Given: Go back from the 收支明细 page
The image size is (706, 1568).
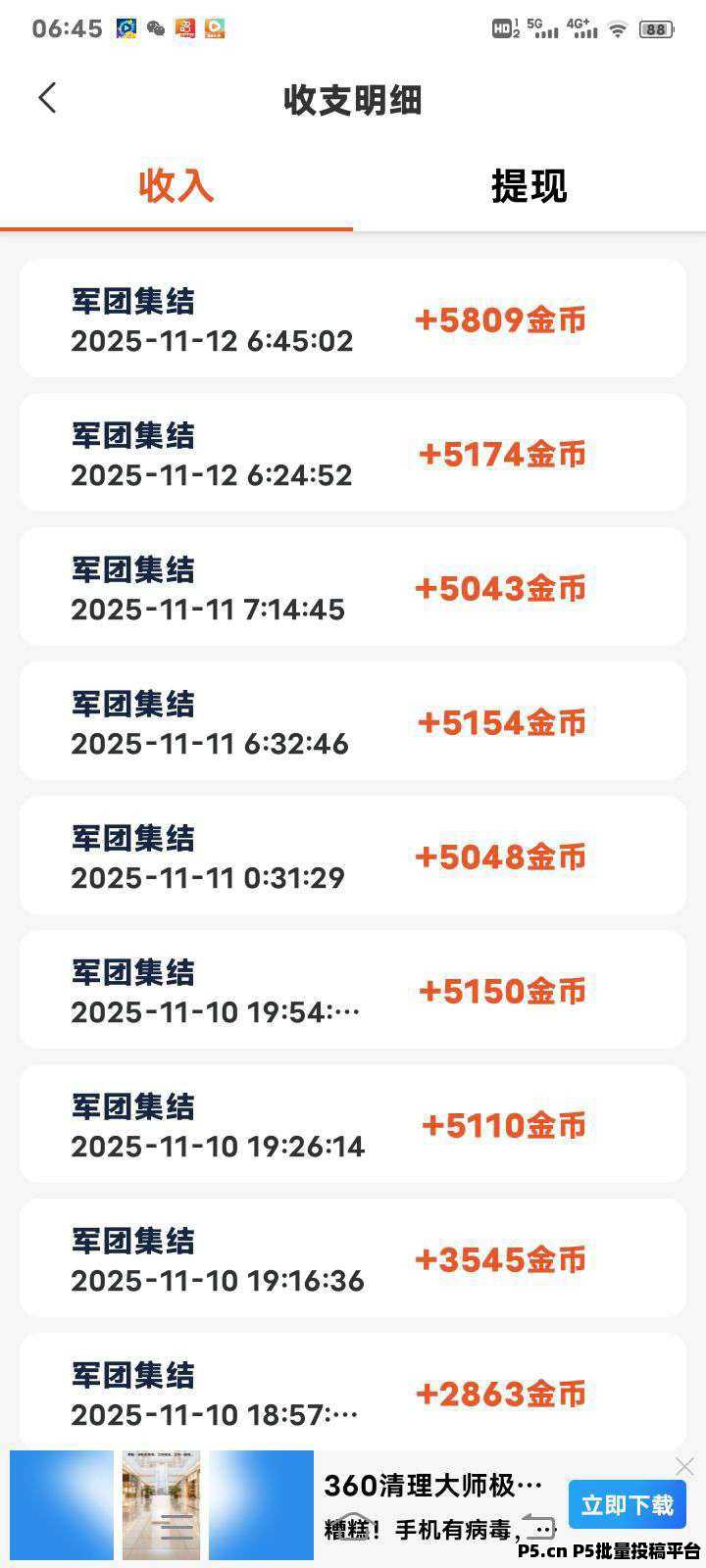Looking at the screenshot, I should pos(47,98).
